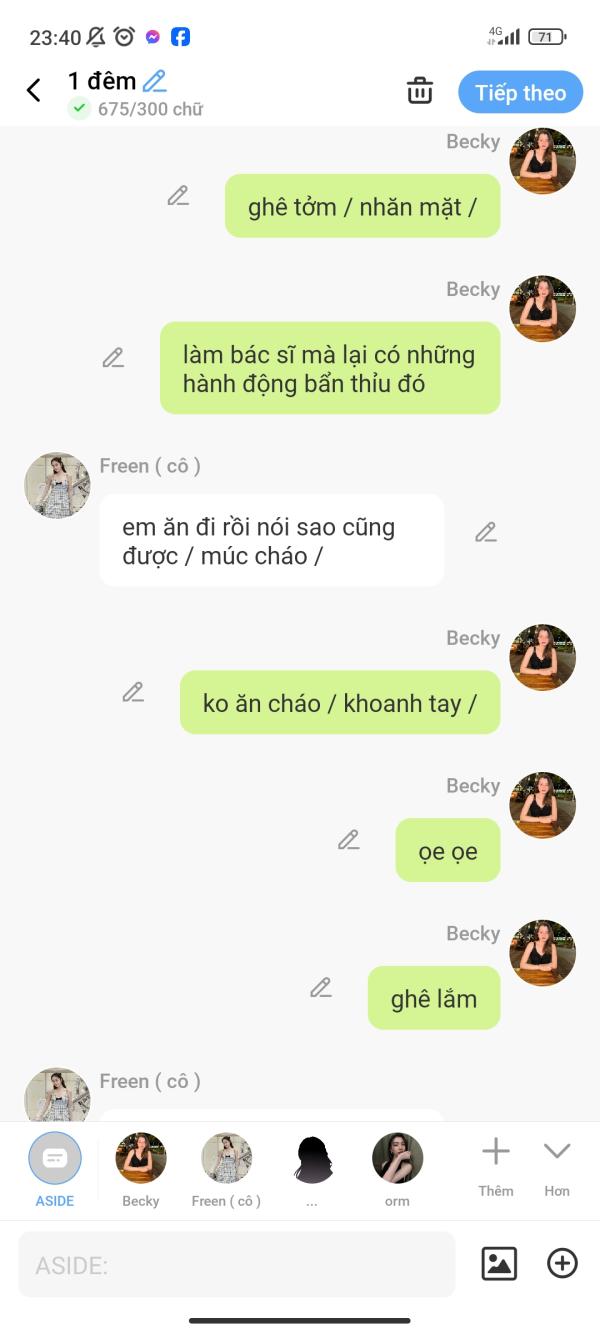This screenshot has width=600, height=1333.
Task: Add a new character with "Thêm"
Action: pos(496,1166)
